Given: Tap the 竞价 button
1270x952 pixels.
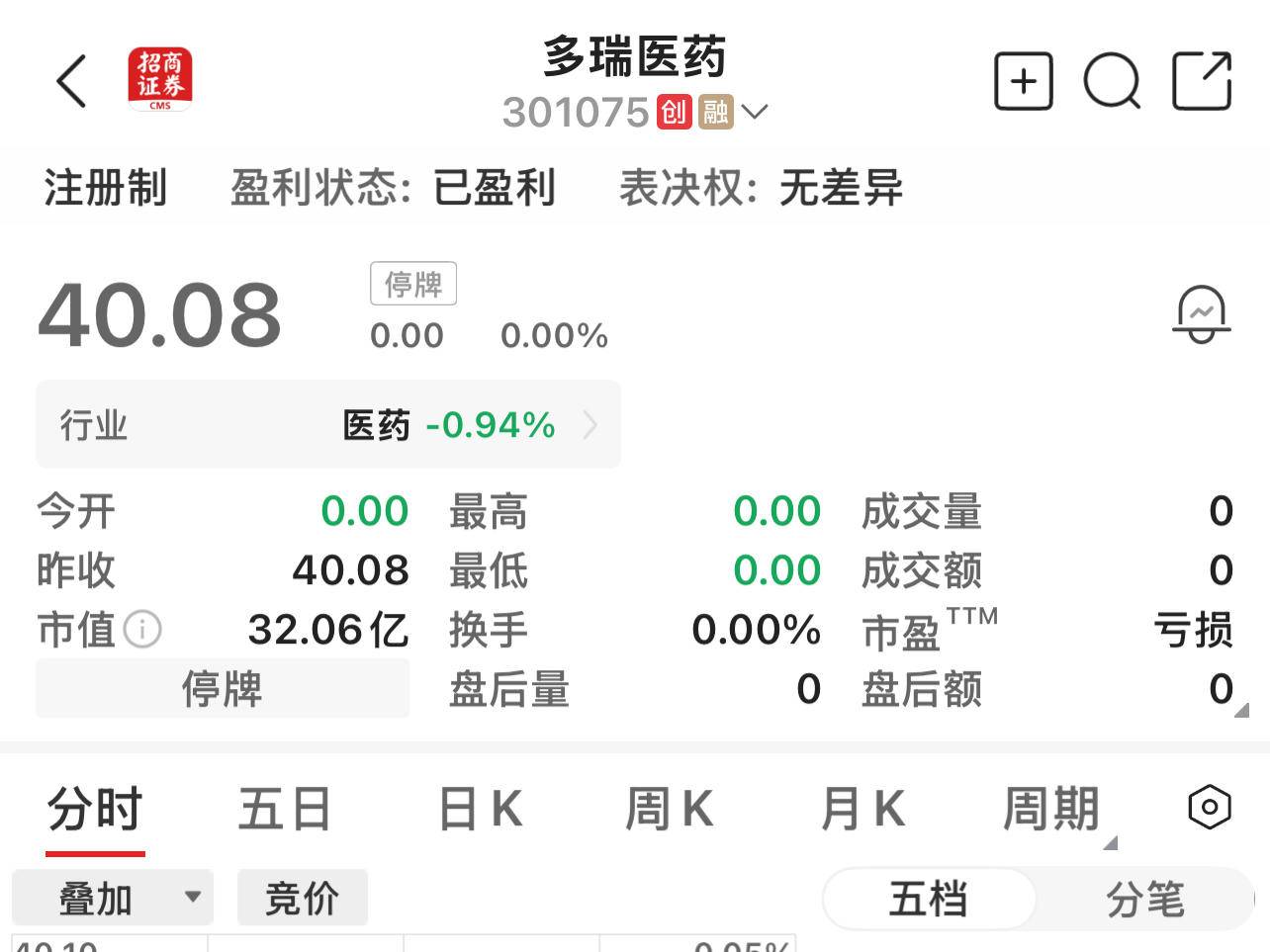Looking at the screenshot, I should click(302, 899).
